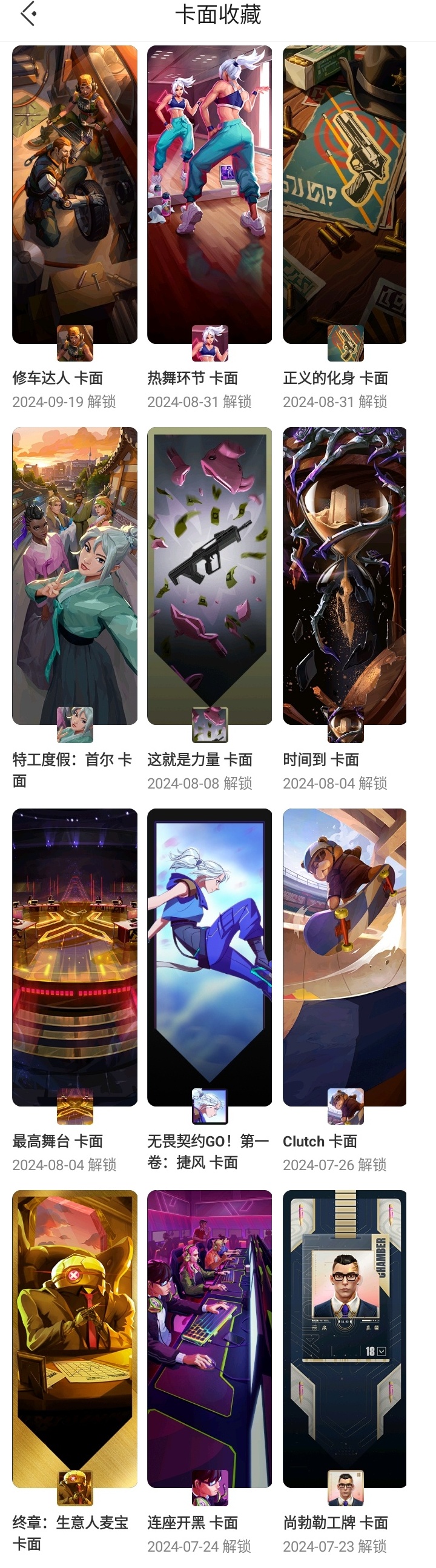Tap the 这就是力量 卡面 card

point(210,576)
